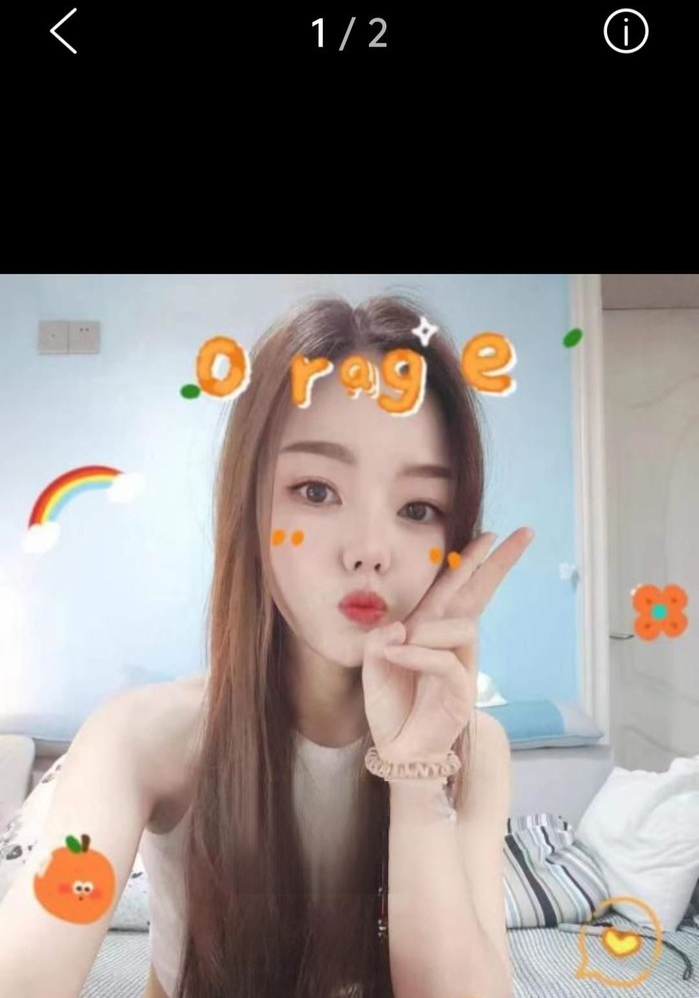Go back using the top arrow
Screen dimensions: 699x998
pos(64,32)
